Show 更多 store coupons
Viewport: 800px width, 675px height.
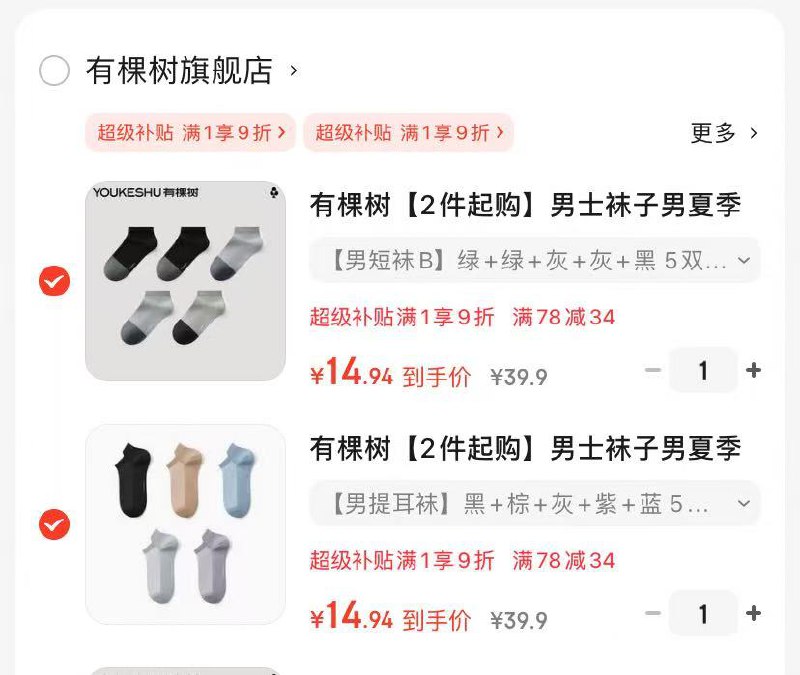tap(724, 133)
